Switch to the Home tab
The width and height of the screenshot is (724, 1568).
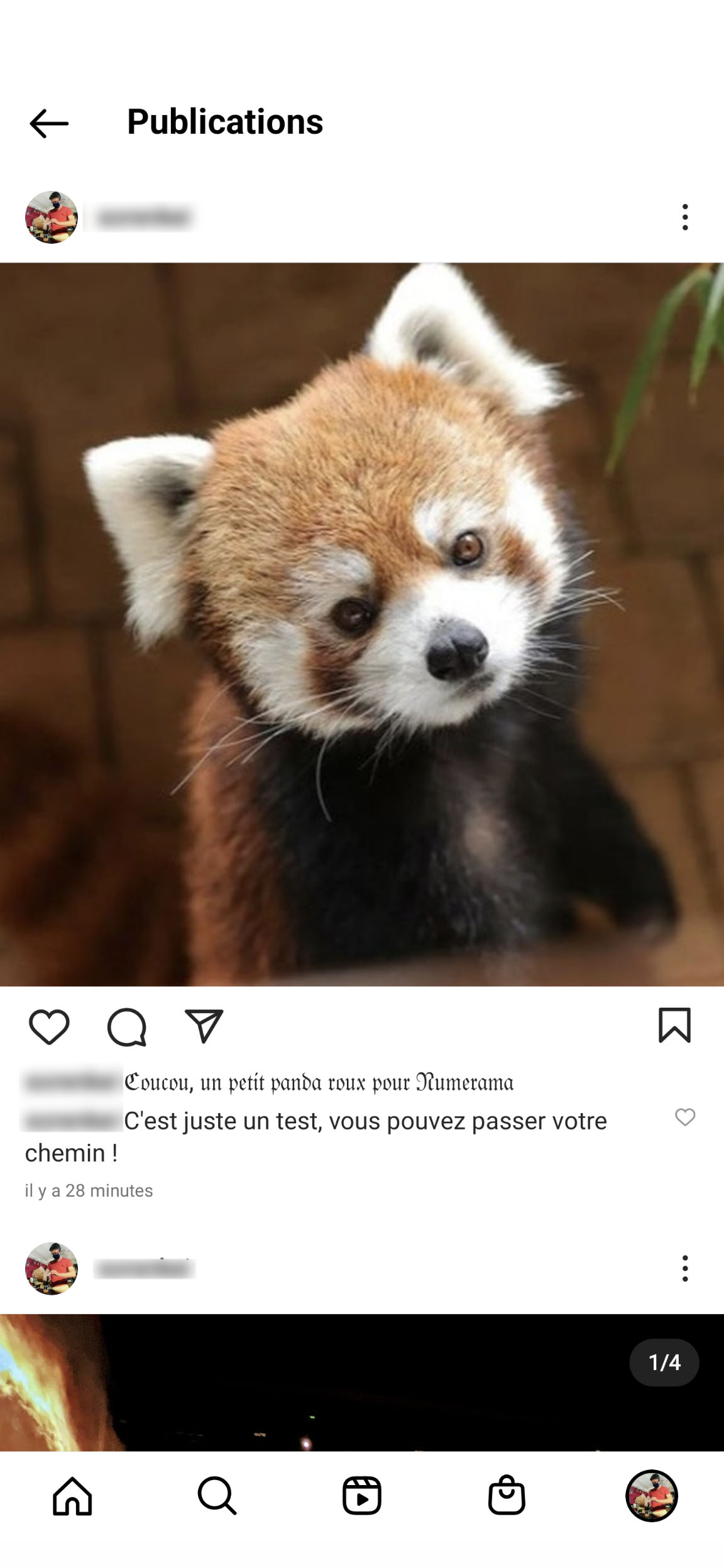pos(73,1496)
